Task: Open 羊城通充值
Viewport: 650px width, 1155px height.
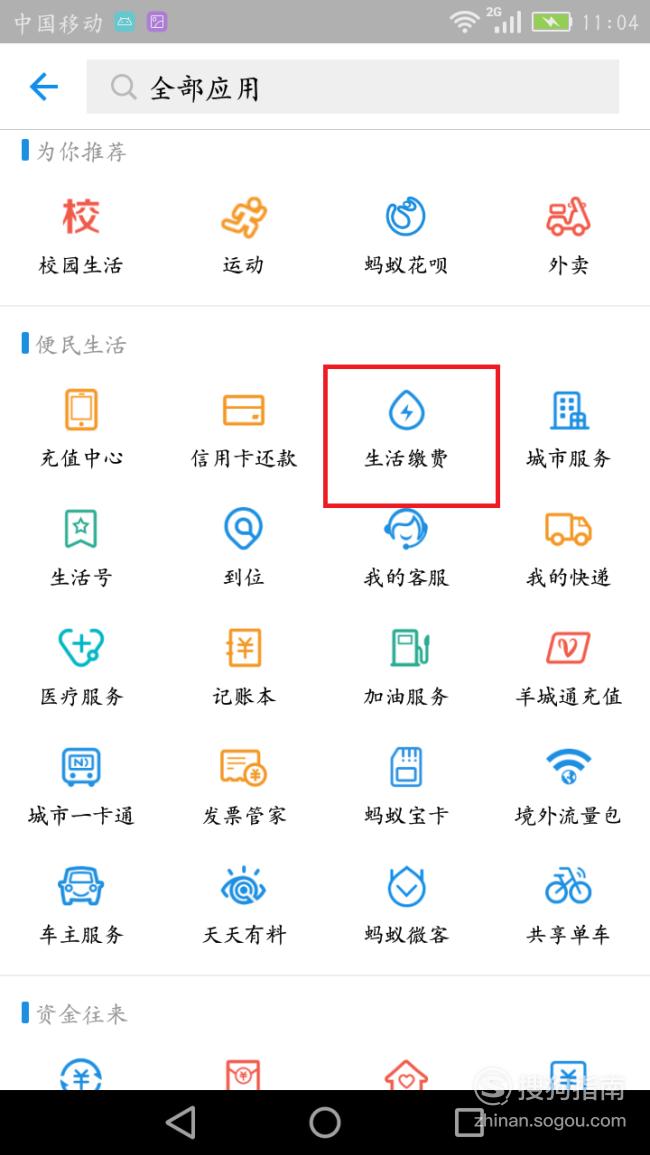Action: [x=568, y=667]
